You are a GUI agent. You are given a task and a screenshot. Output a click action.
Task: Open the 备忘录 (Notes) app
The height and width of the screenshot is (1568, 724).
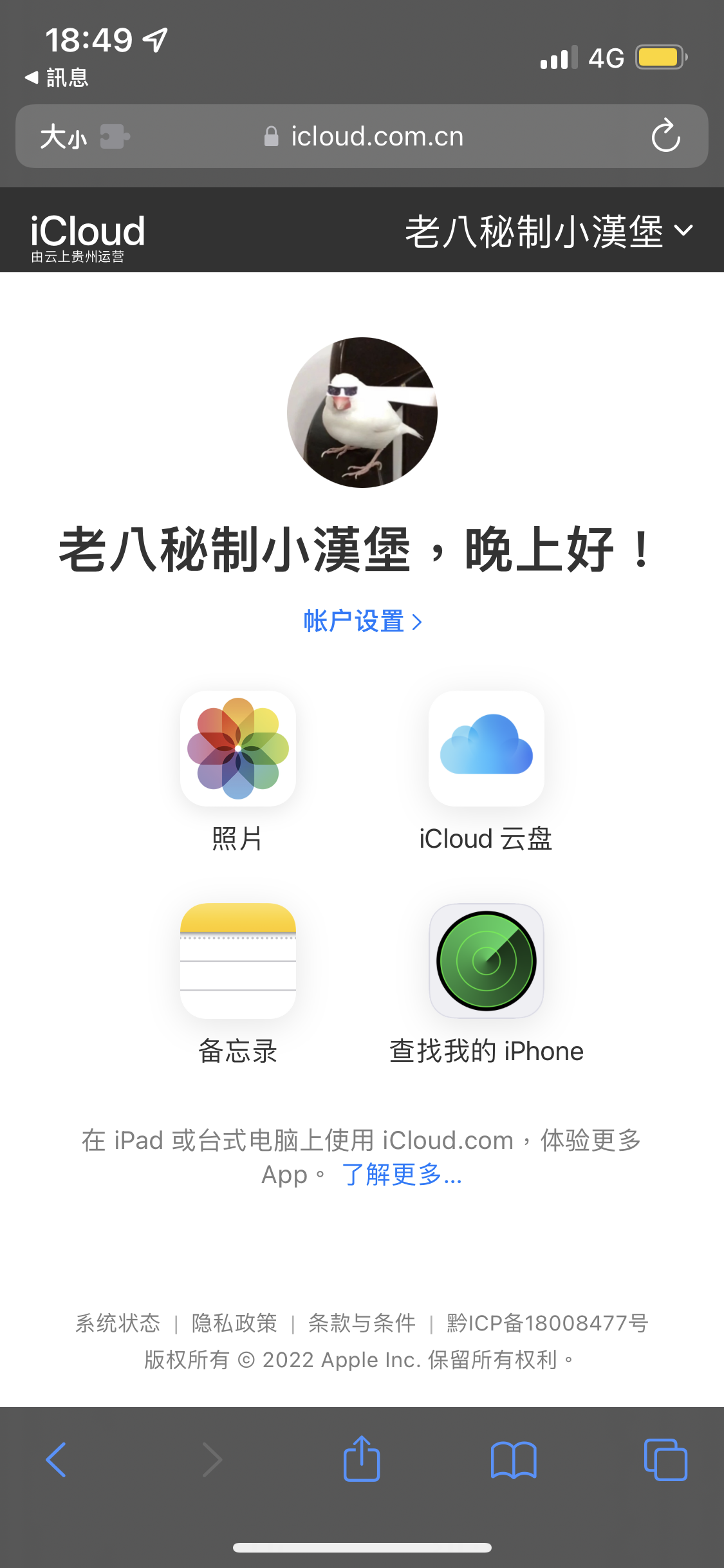[x=237, y=960]
